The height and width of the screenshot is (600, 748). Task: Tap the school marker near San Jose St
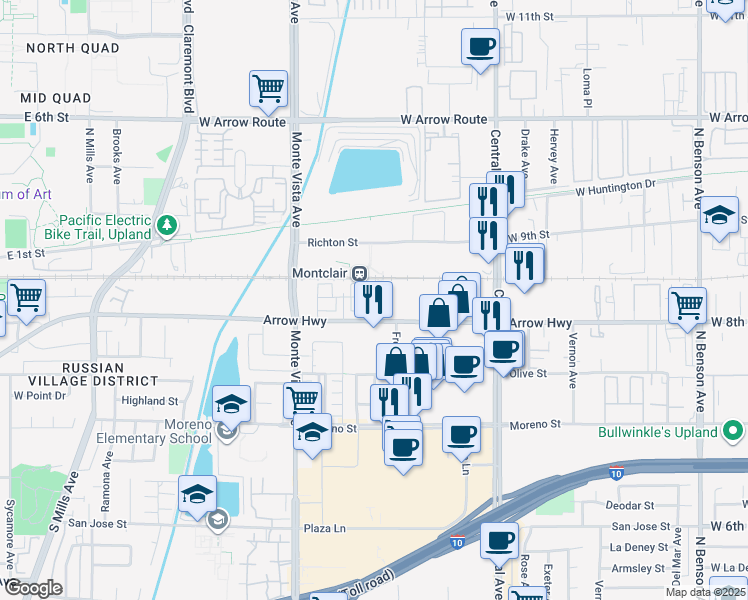pos(197,494)
